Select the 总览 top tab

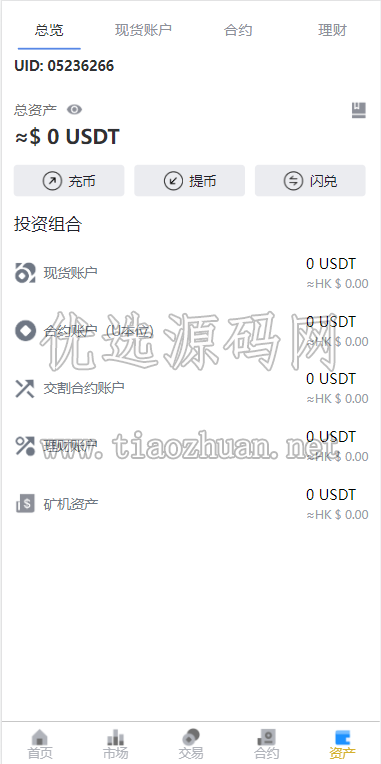[x=49, y=30]
